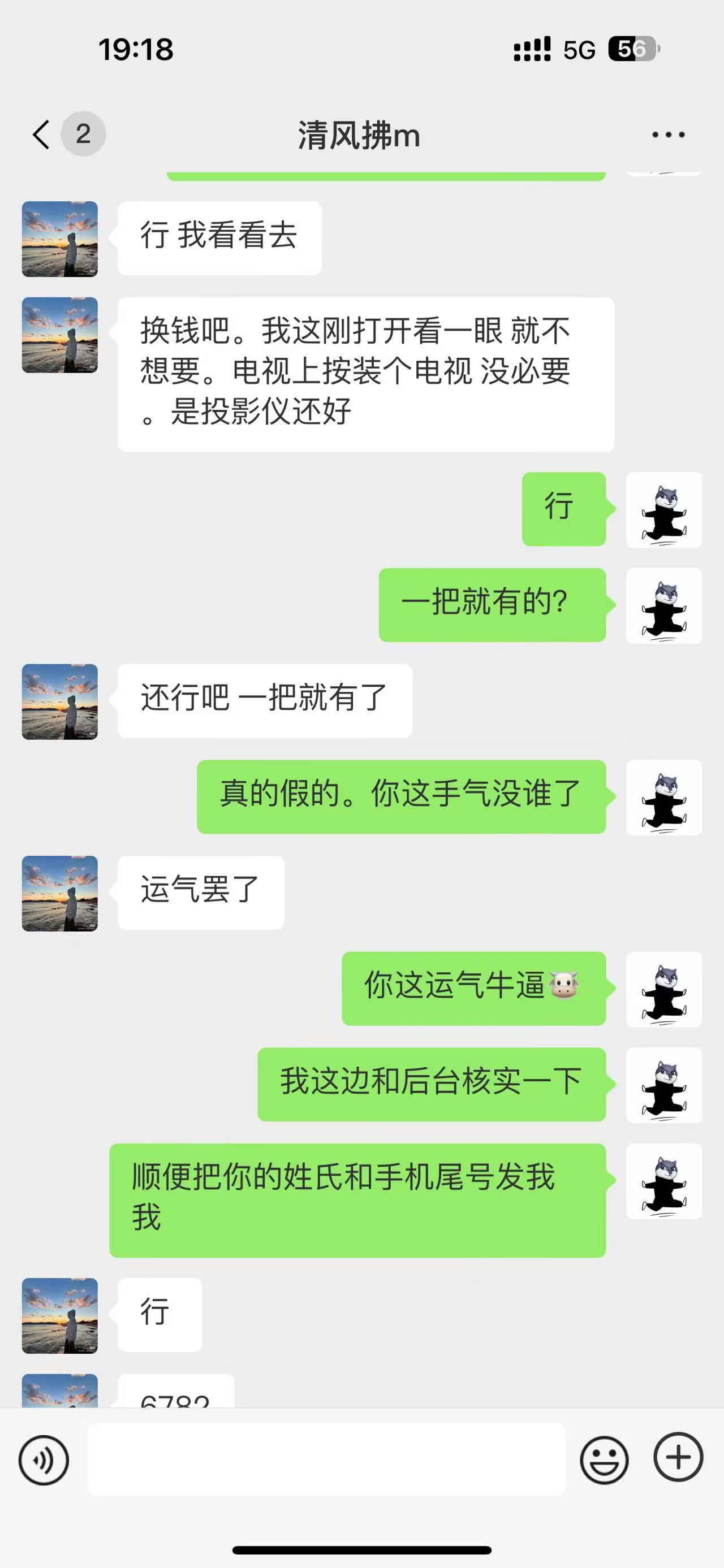Open the emoji sticker panel
The width and height of the screenshot is (724, 1568).
point(604,1459)
